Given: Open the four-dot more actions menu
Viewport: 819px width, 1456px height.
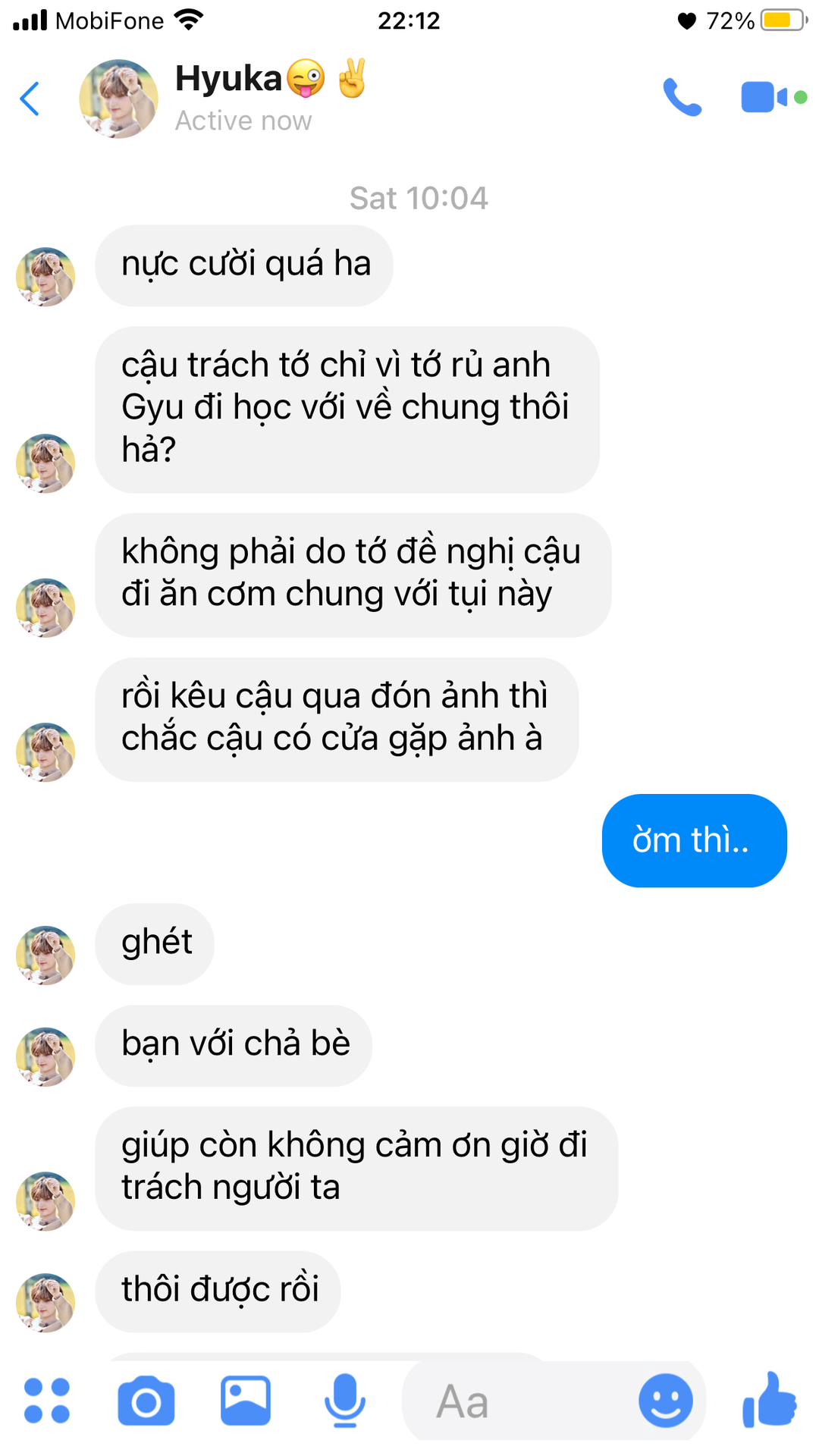Looking at the screenshot, I should click(47, 1401).
